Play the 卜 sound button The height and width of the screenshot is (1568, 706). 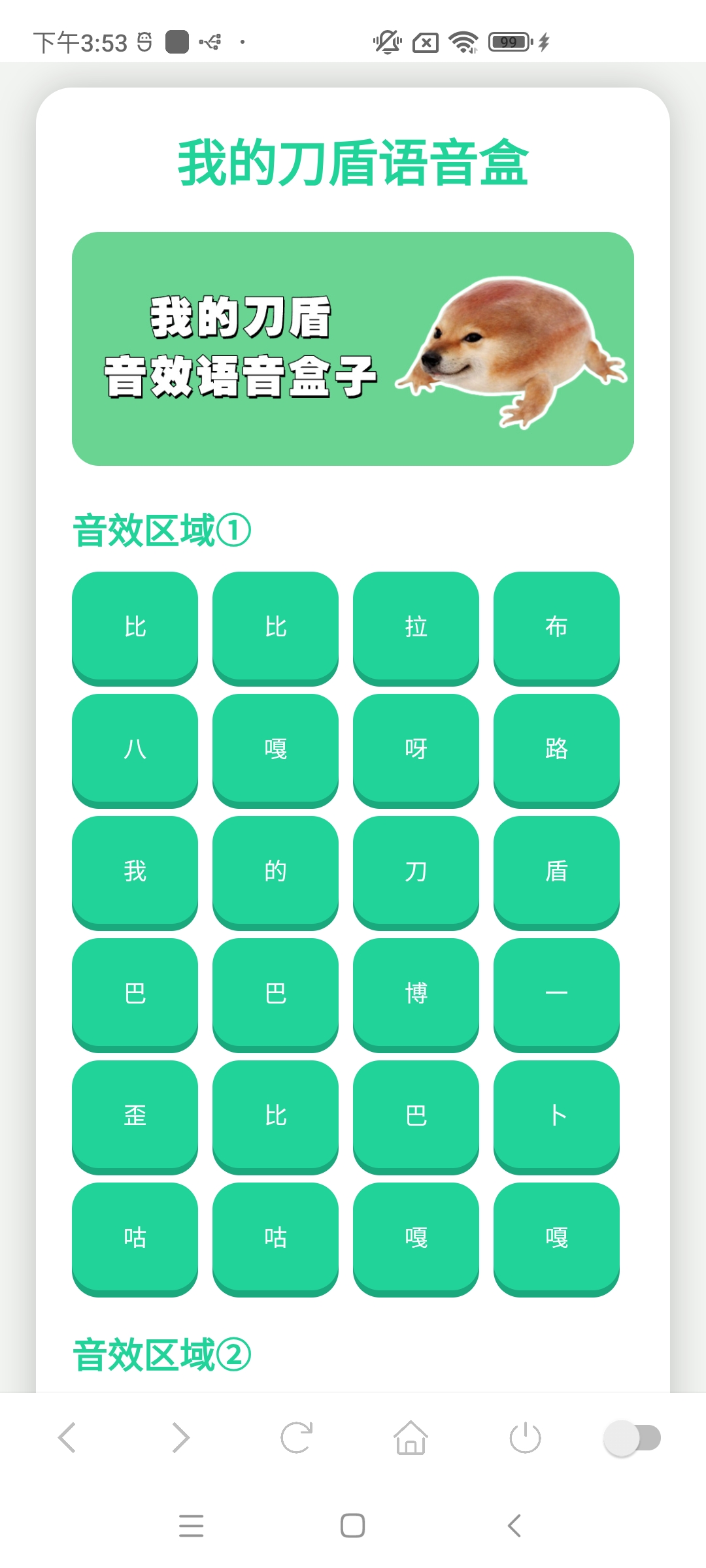coord(556,1116)
